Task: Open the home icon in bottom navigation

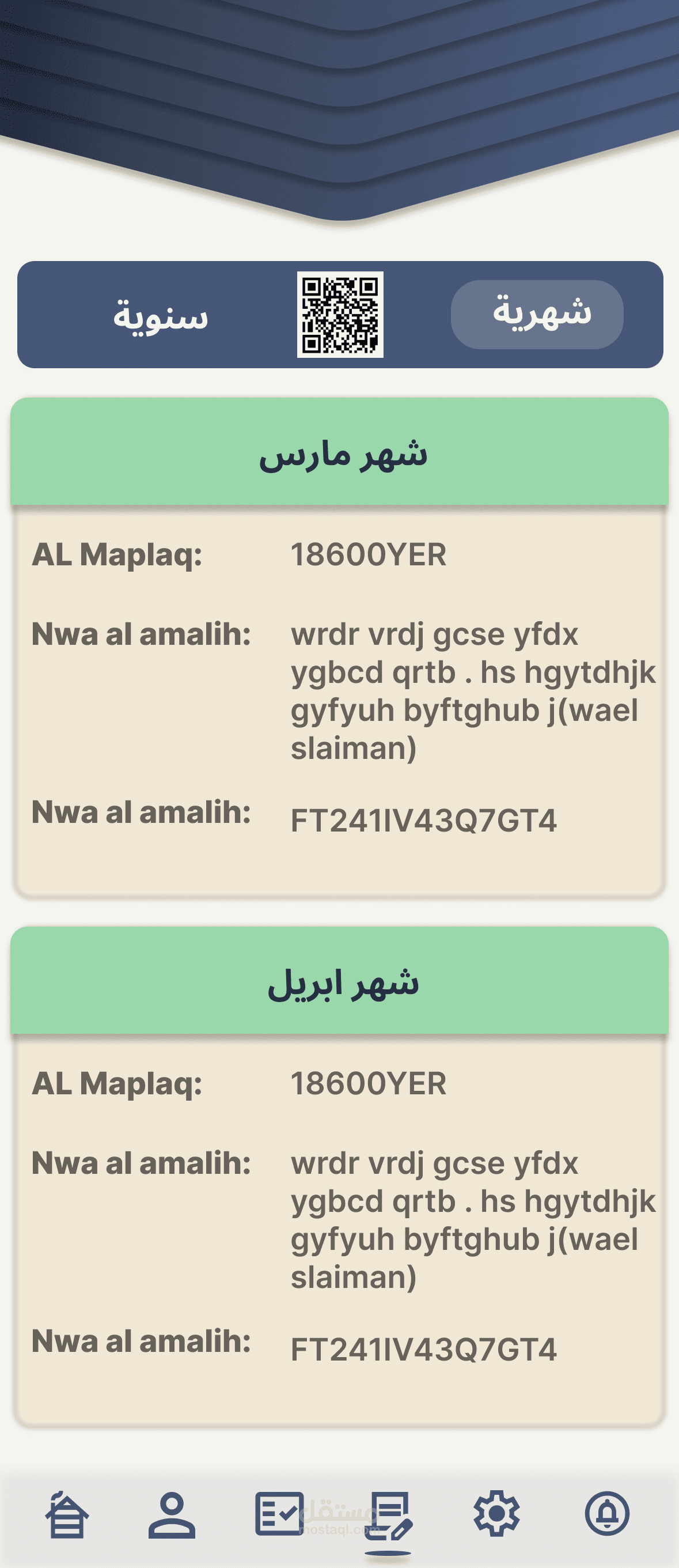Action: 67,1514
